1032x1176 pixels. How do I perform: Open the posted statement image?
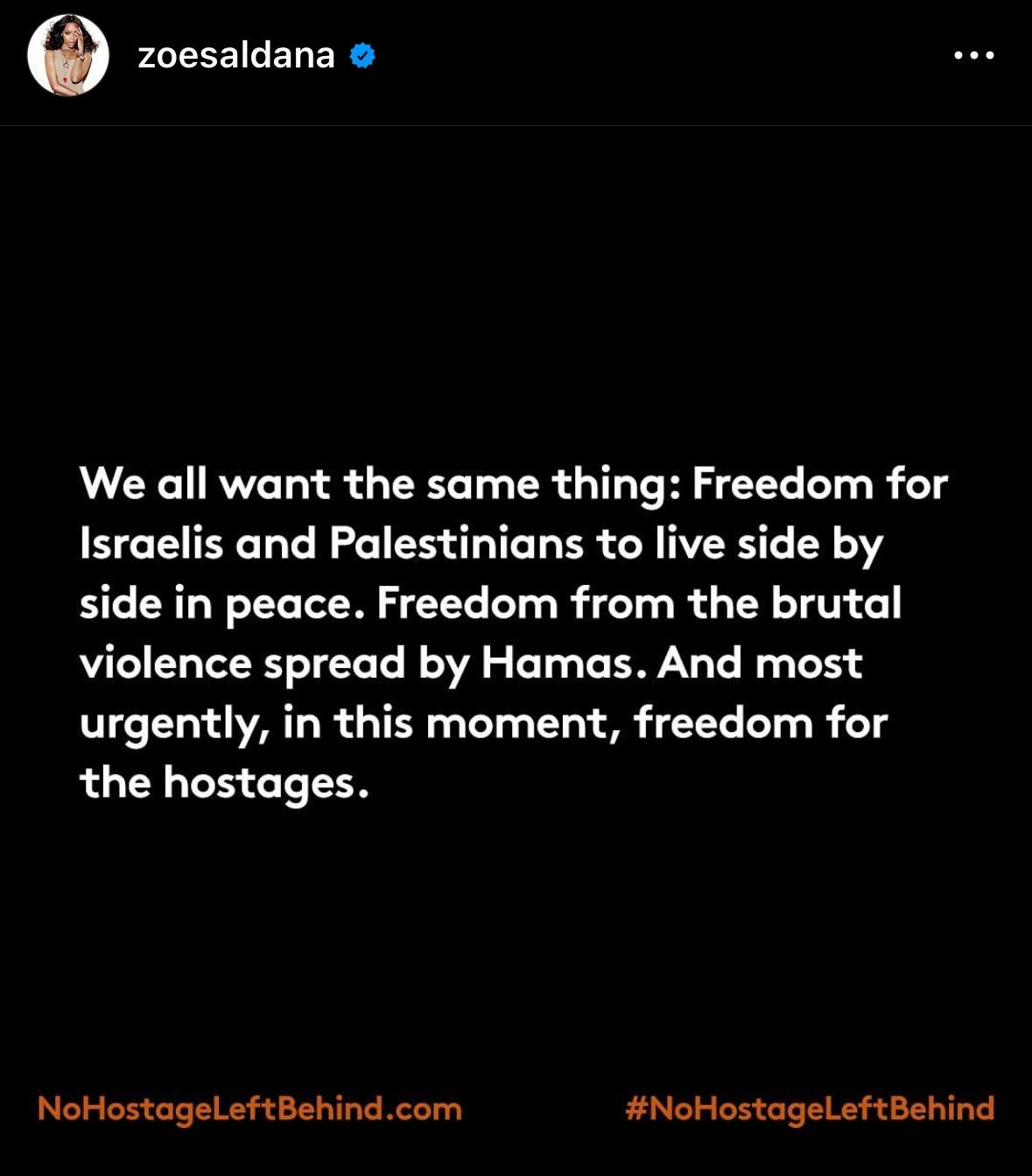click(x=516, y=630)
